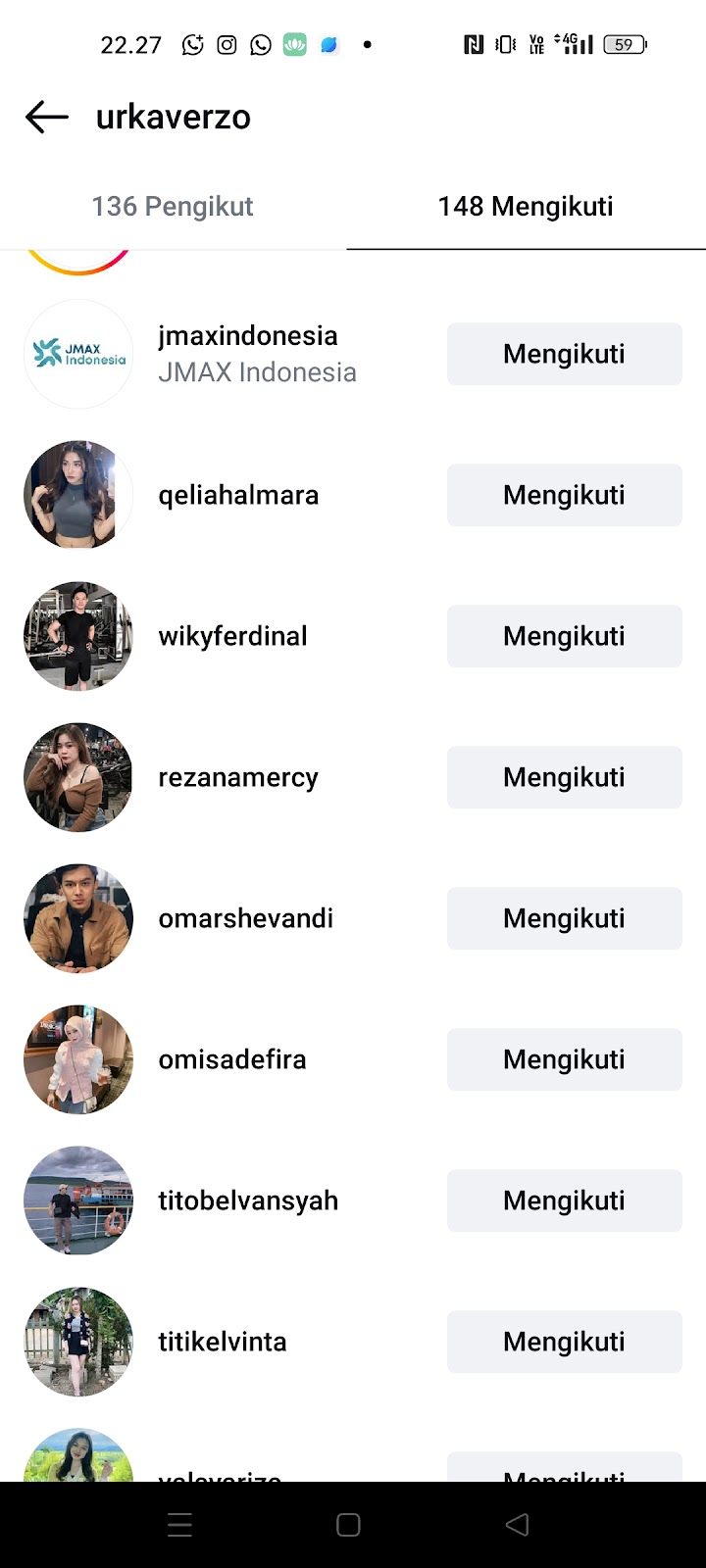Unfollow qeliahalmara via the Mengikuti button
Viewport: 706px width, 1568px height.
pyautogui.click(x=564, y=495)
